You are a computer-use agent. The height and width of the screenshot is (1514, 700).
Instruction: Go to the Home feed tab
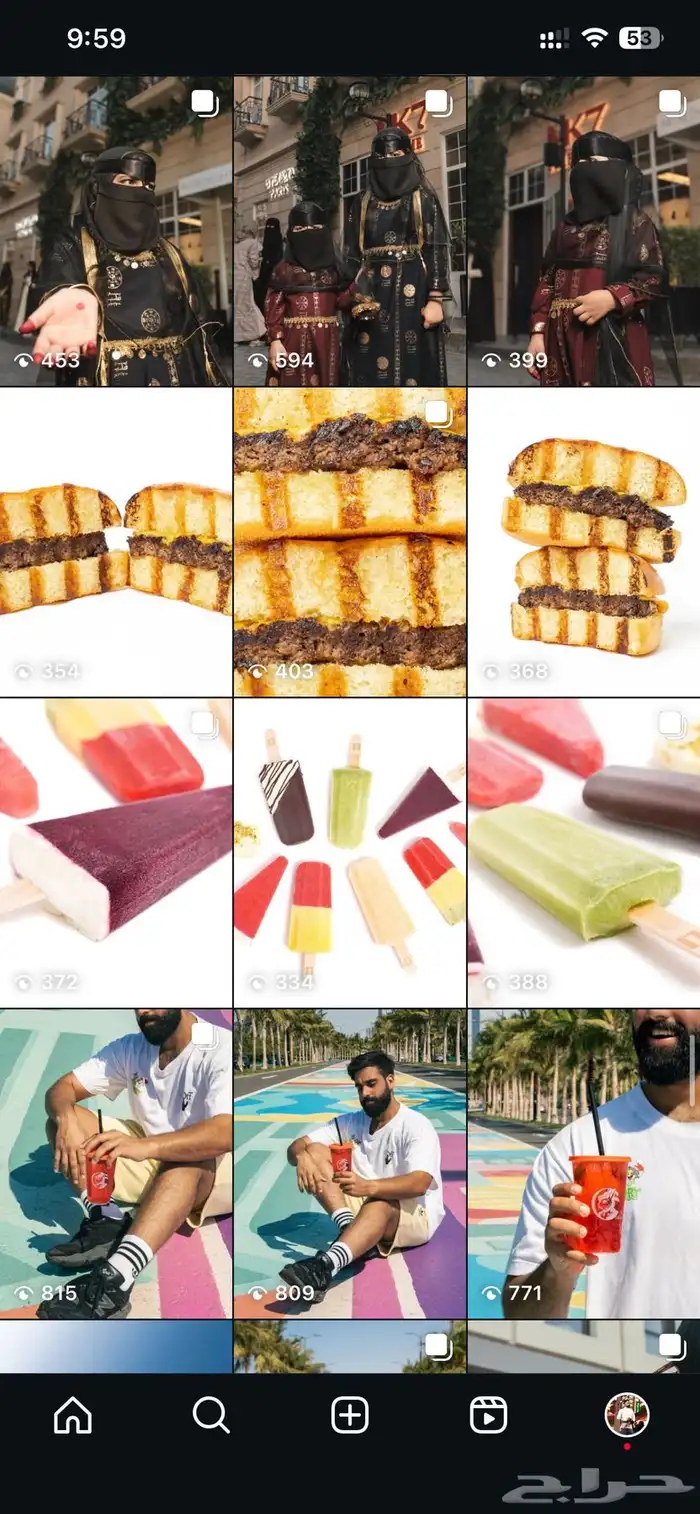coord(73,1415)
